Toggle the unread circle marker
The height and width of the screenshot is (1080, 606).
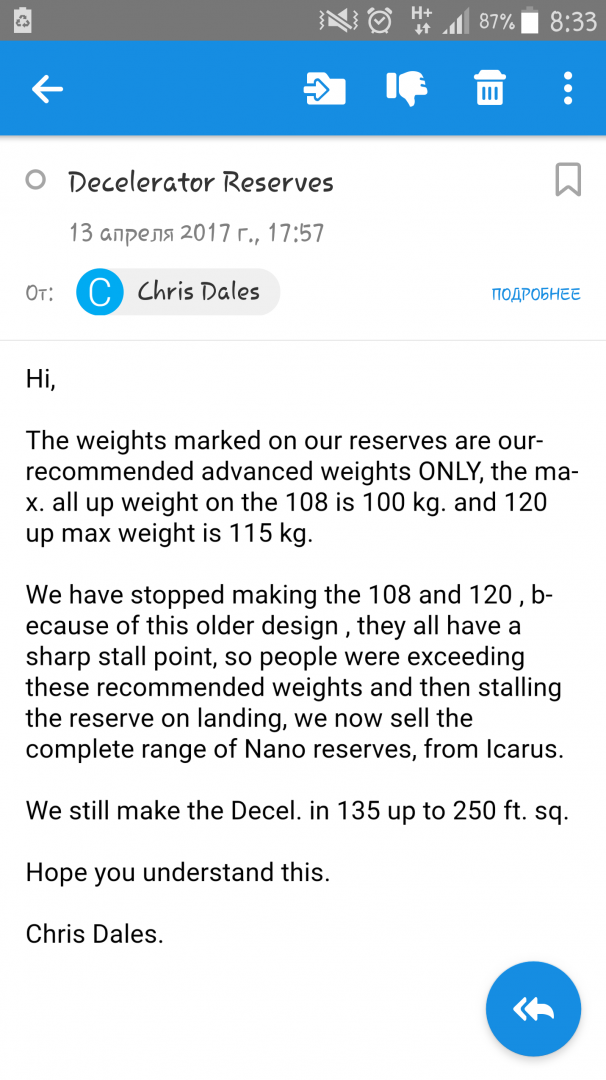[35, 180]
